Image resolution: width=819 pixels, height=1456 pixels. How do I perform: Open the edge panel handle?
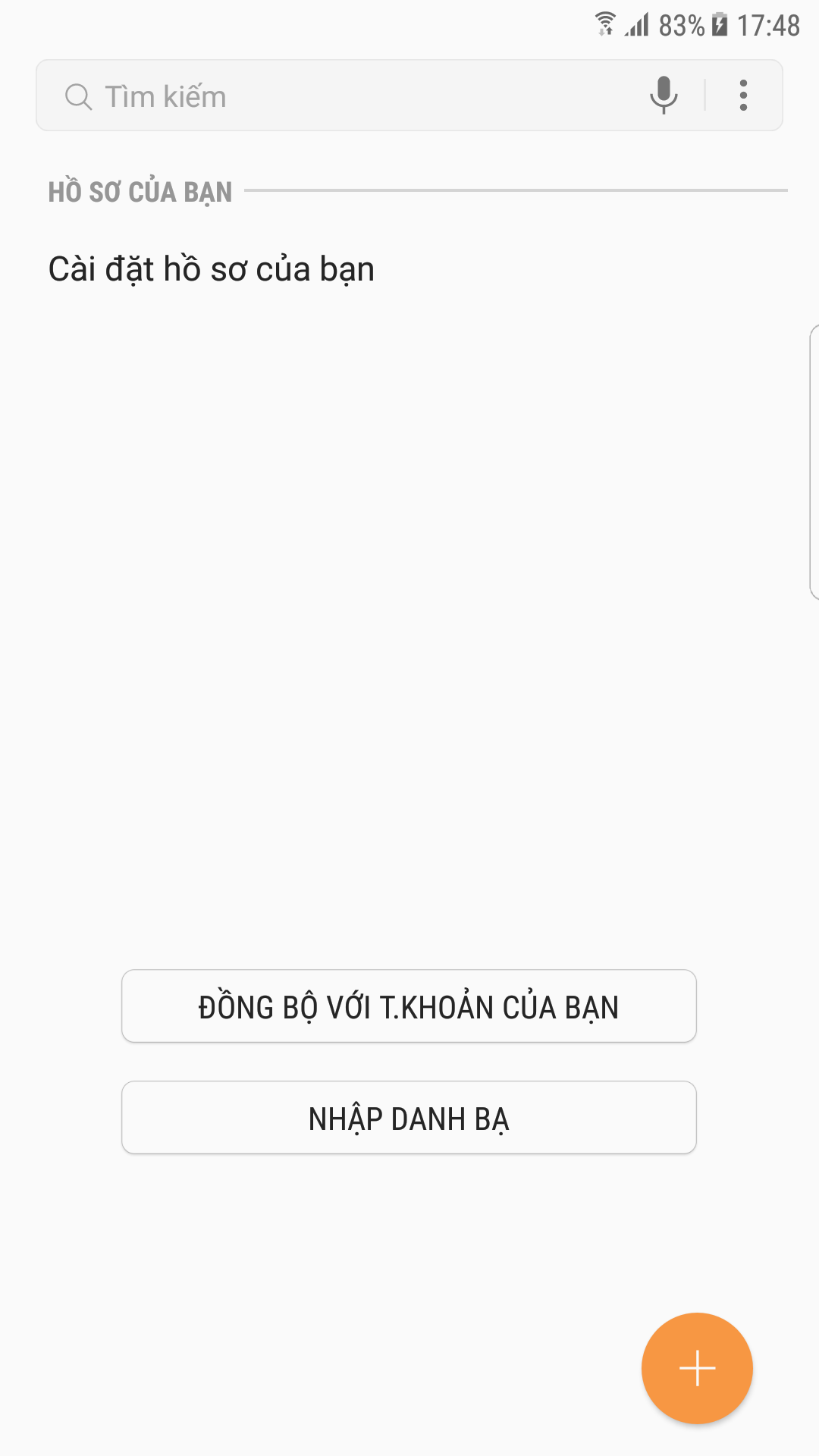coord(814,462)
